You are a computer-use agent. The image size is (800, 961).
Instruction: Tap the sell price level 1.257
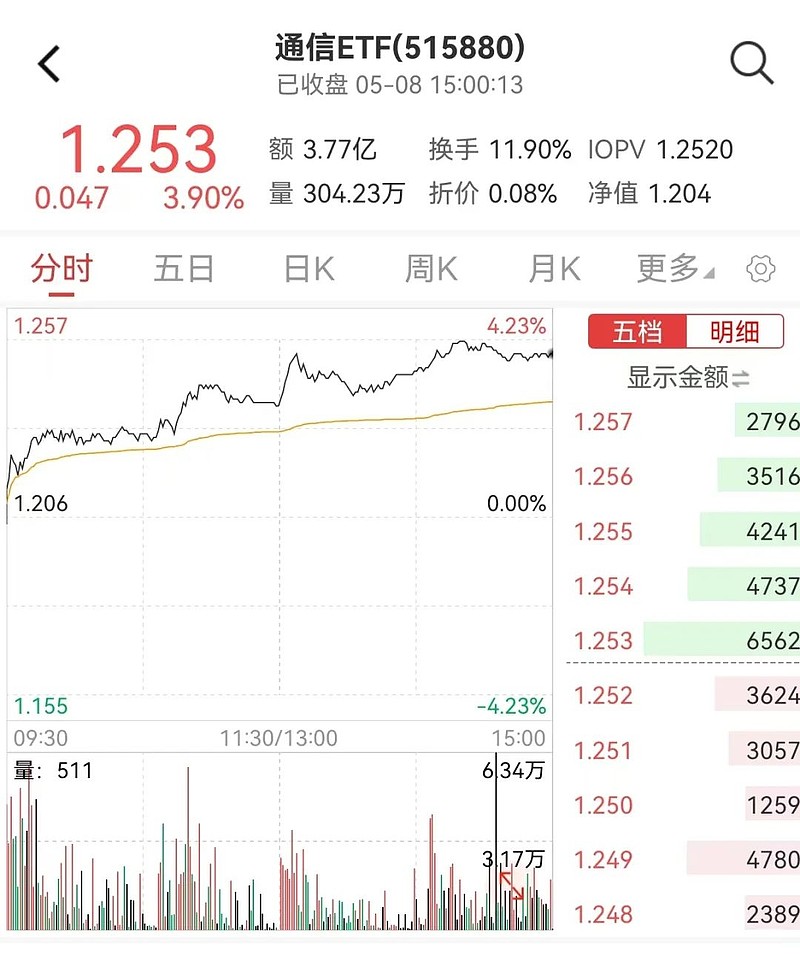coord(604,422)
